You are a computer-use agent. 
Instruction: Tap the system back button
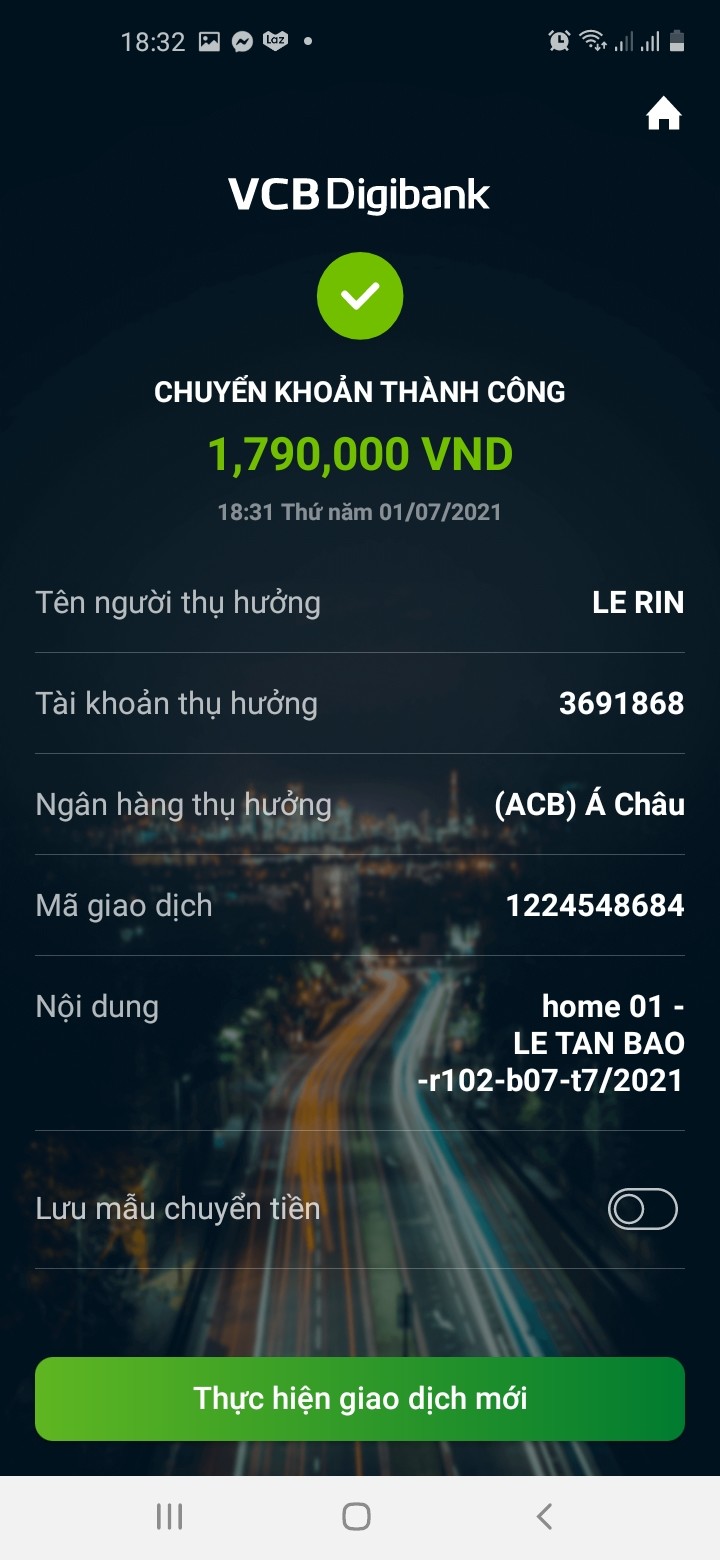544,1517
